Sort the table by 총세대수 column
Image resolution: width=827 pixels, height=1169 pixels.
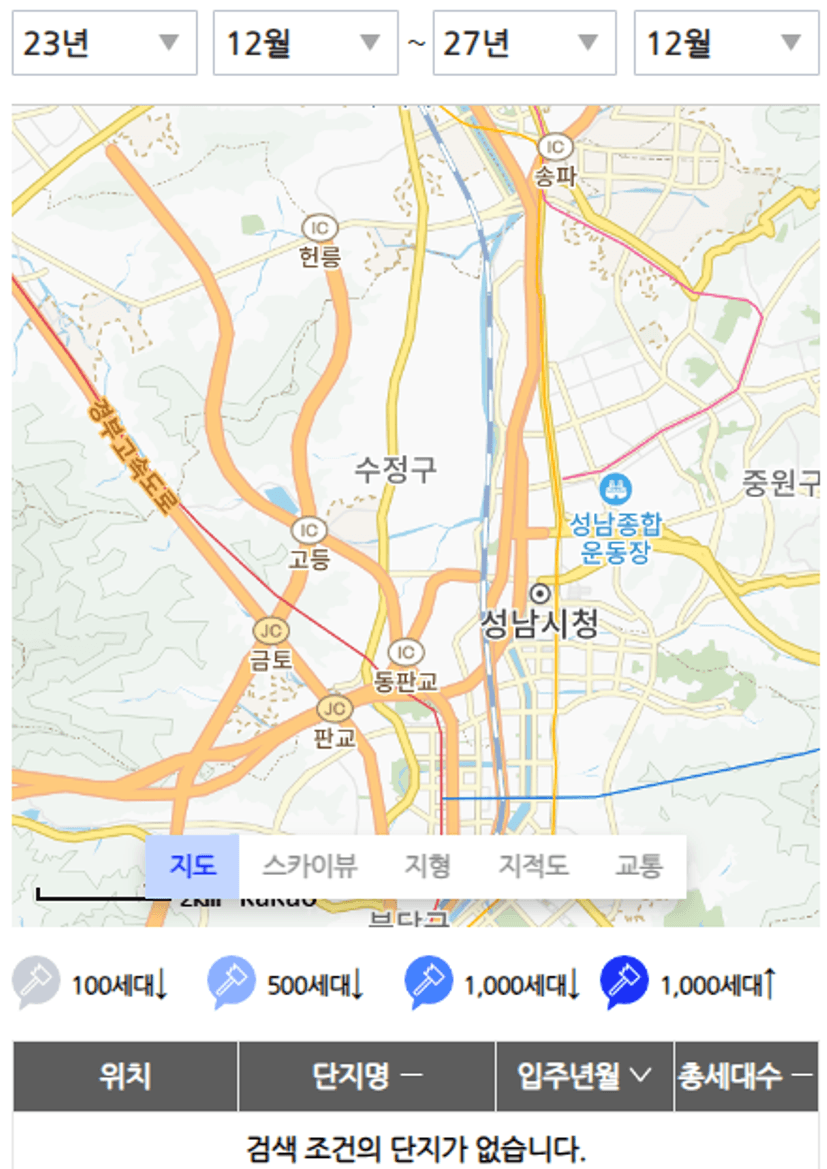pos(746,1076)
